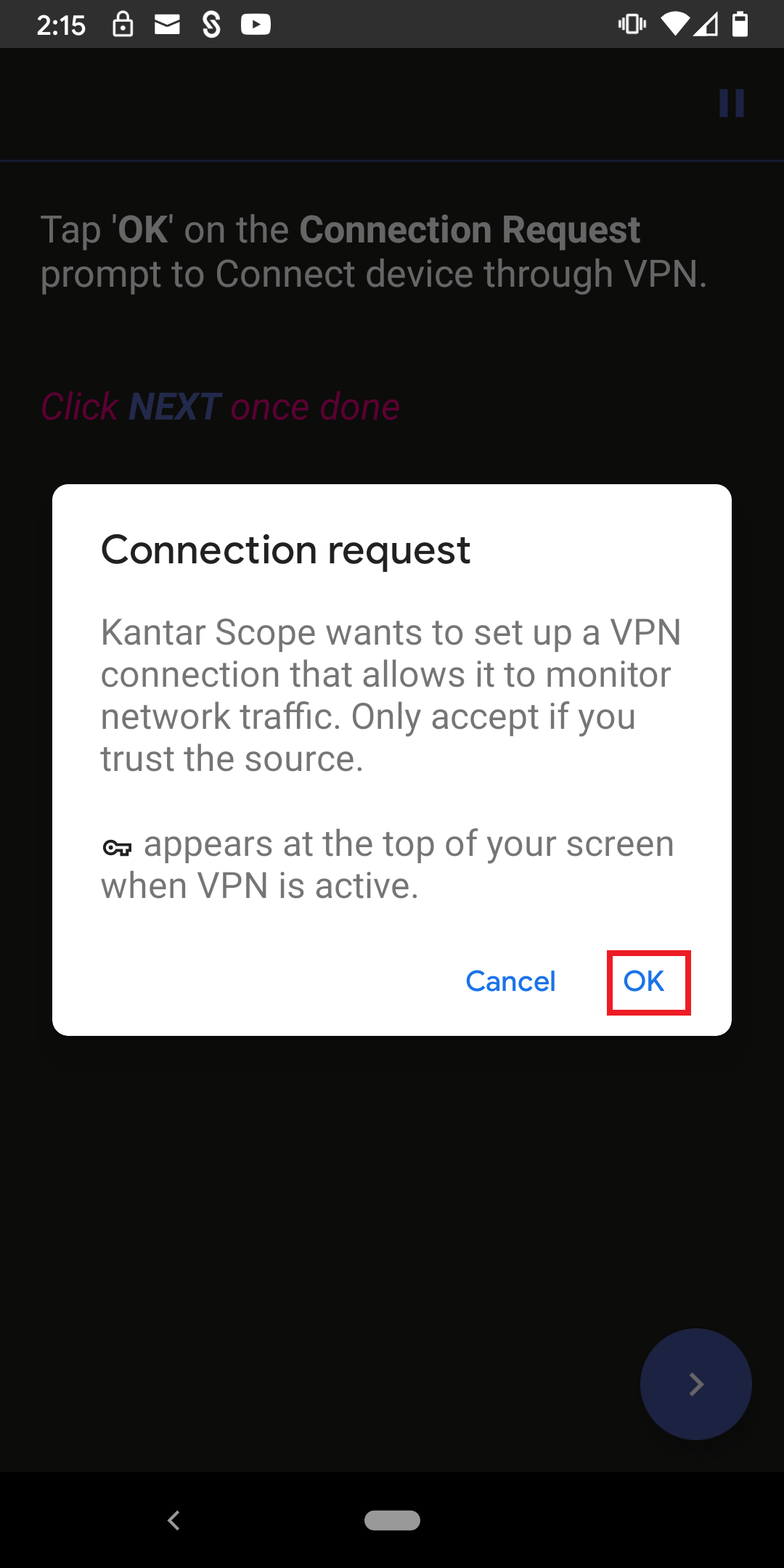
Task: Cancel the VPN connection request
Action: [510, 981]
